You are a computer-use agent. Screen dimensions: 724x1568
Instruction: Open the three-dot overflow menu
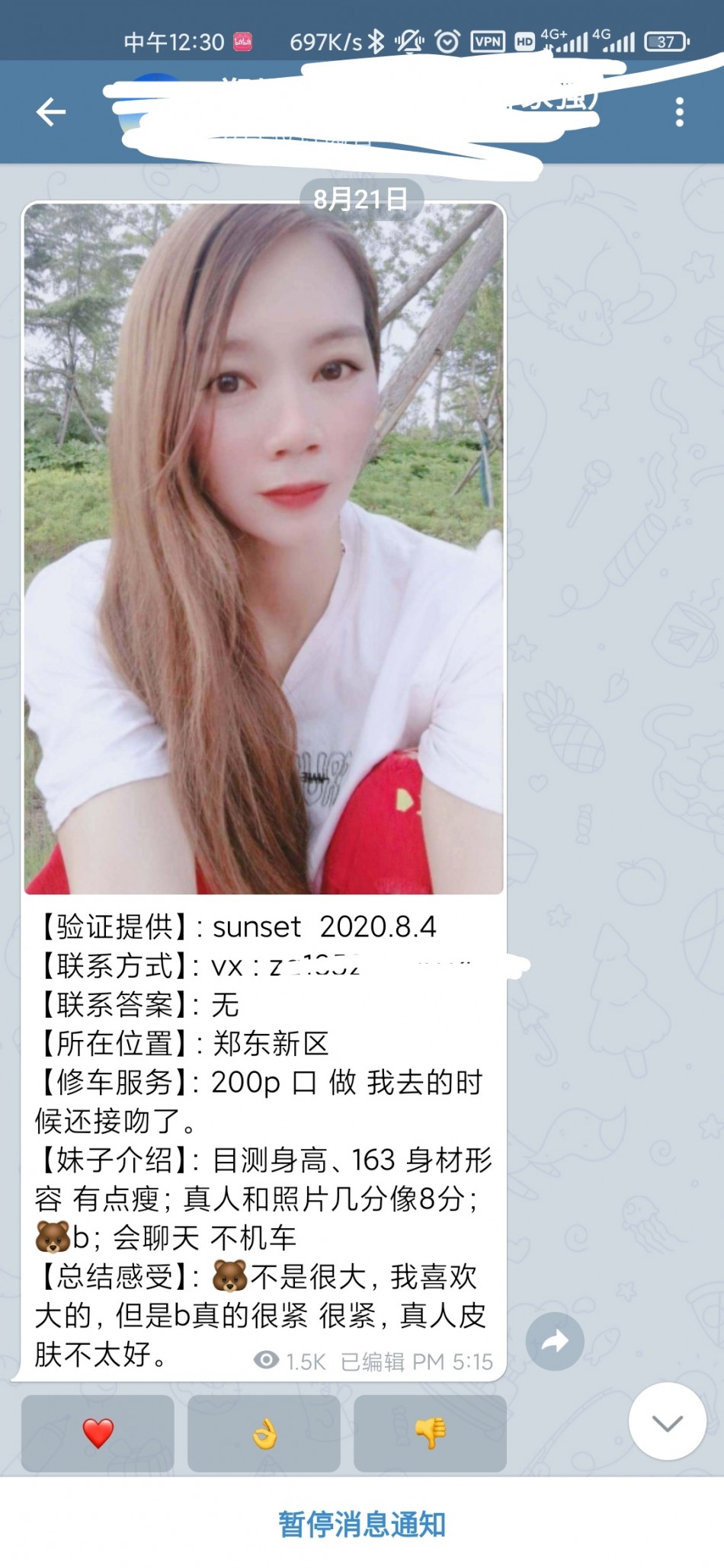(679, 112)
